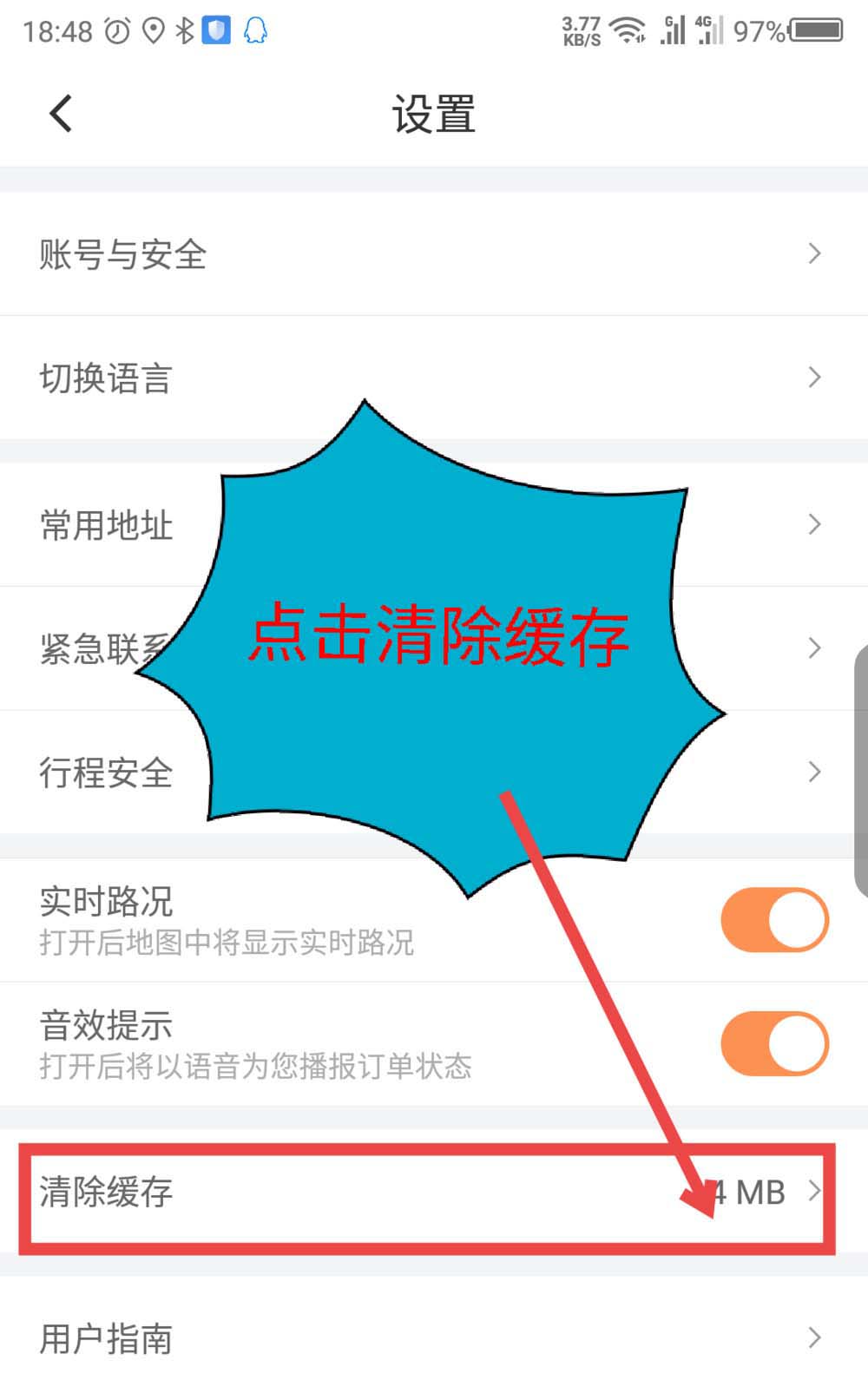Open the 紧急联系人 row chevron
Image resolution: width=868 pixels, height=1387 pixels.
[813, 647]
